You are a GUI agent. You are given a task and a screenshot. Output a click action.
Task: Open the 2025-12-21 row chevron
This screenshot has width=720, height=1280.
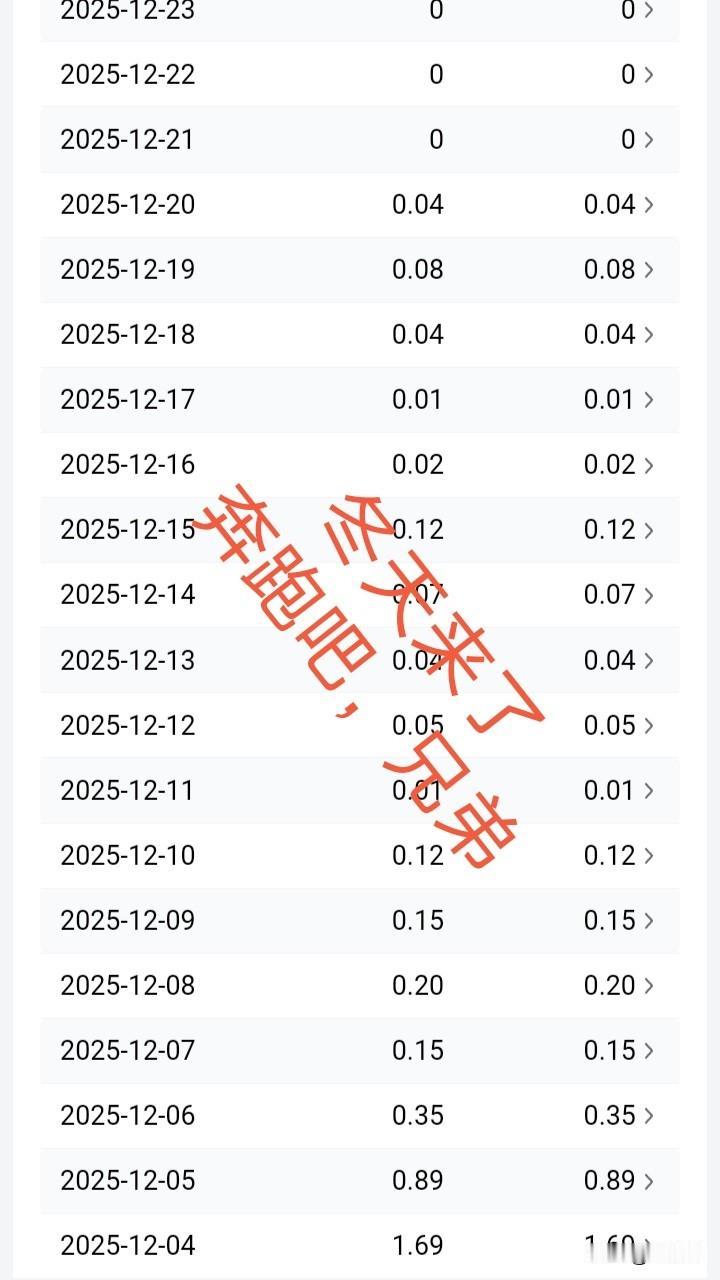pos(648,139)
